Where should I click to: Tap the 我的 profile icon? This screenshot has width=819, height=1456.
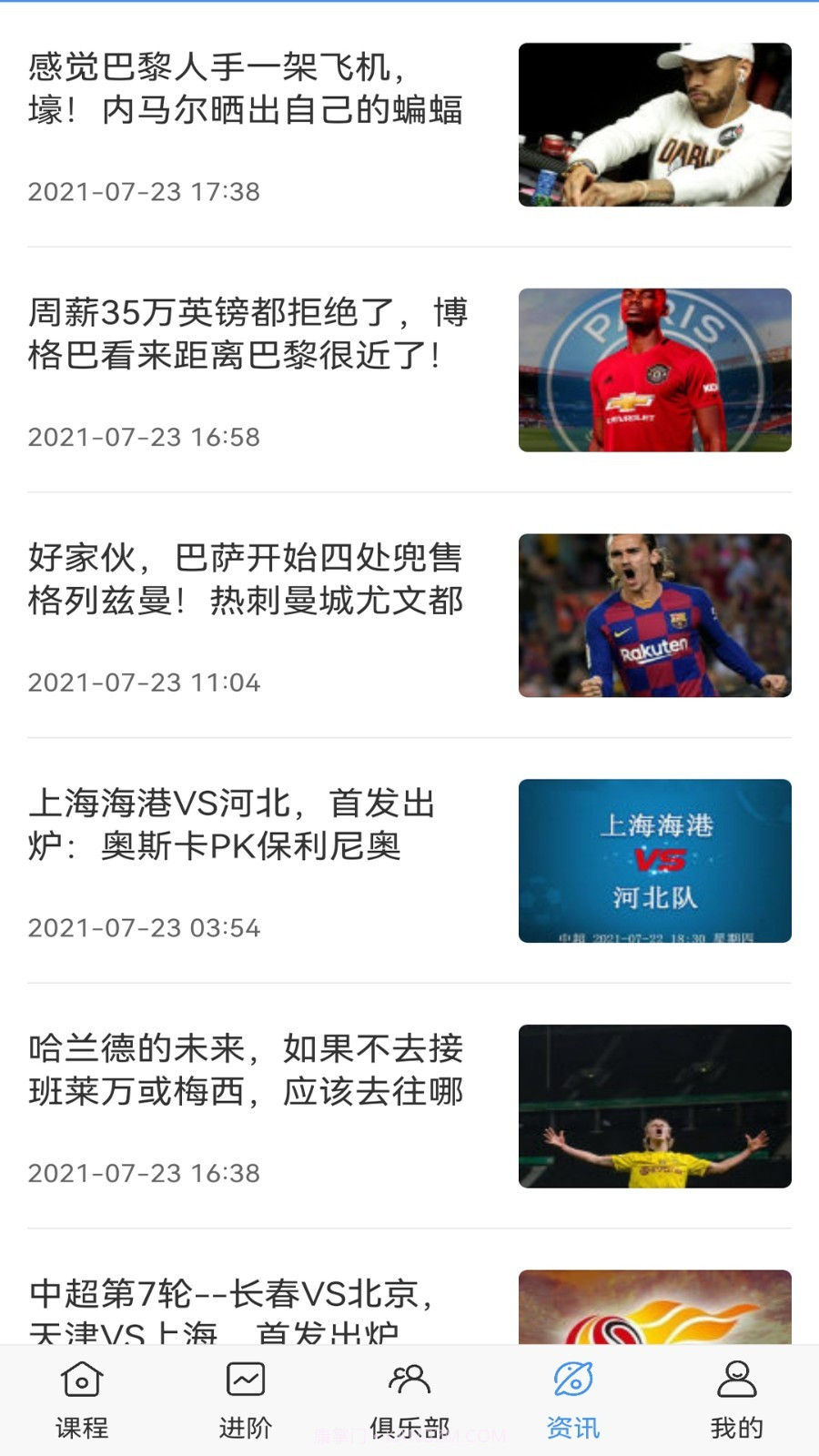pos(736,1380)
